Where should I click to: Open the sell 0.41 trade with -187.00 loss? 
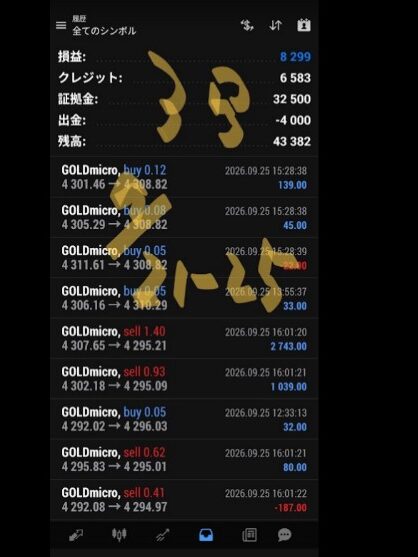click(x=184, y=500)
